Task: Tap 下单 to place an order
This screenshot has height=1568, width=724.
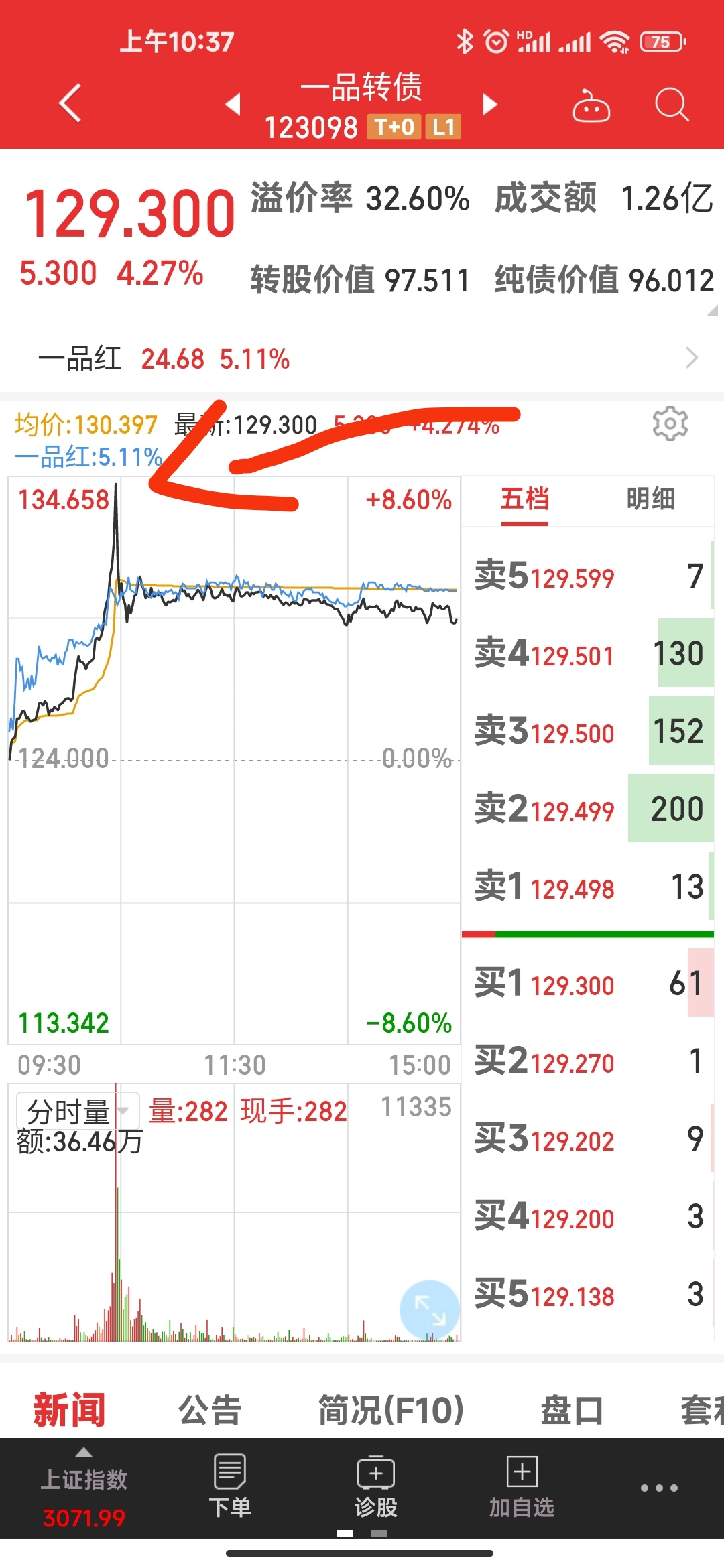Action: tap(229, 1488)
